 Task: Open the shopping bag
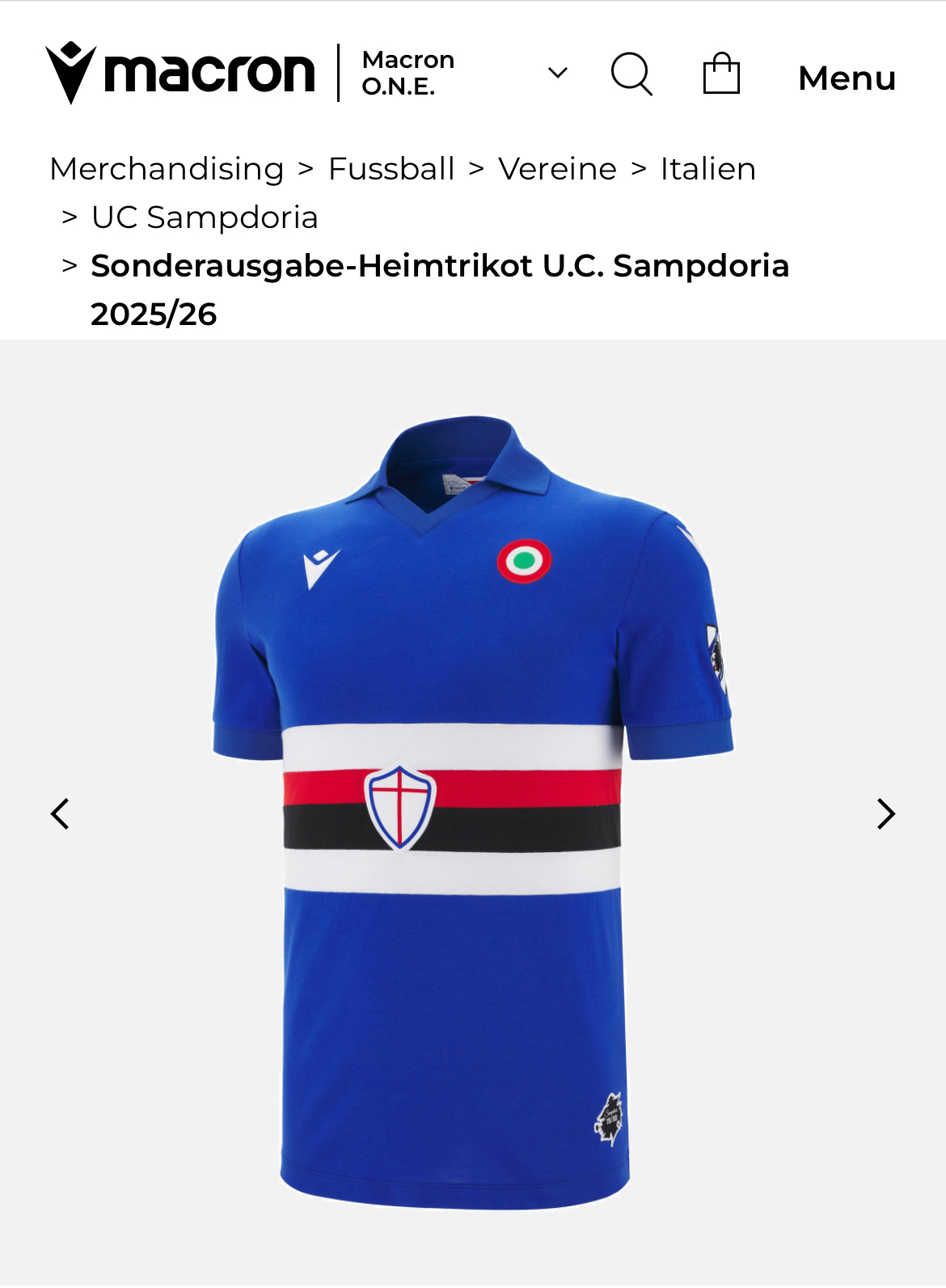pyautogui.click(x=721, y=74)
